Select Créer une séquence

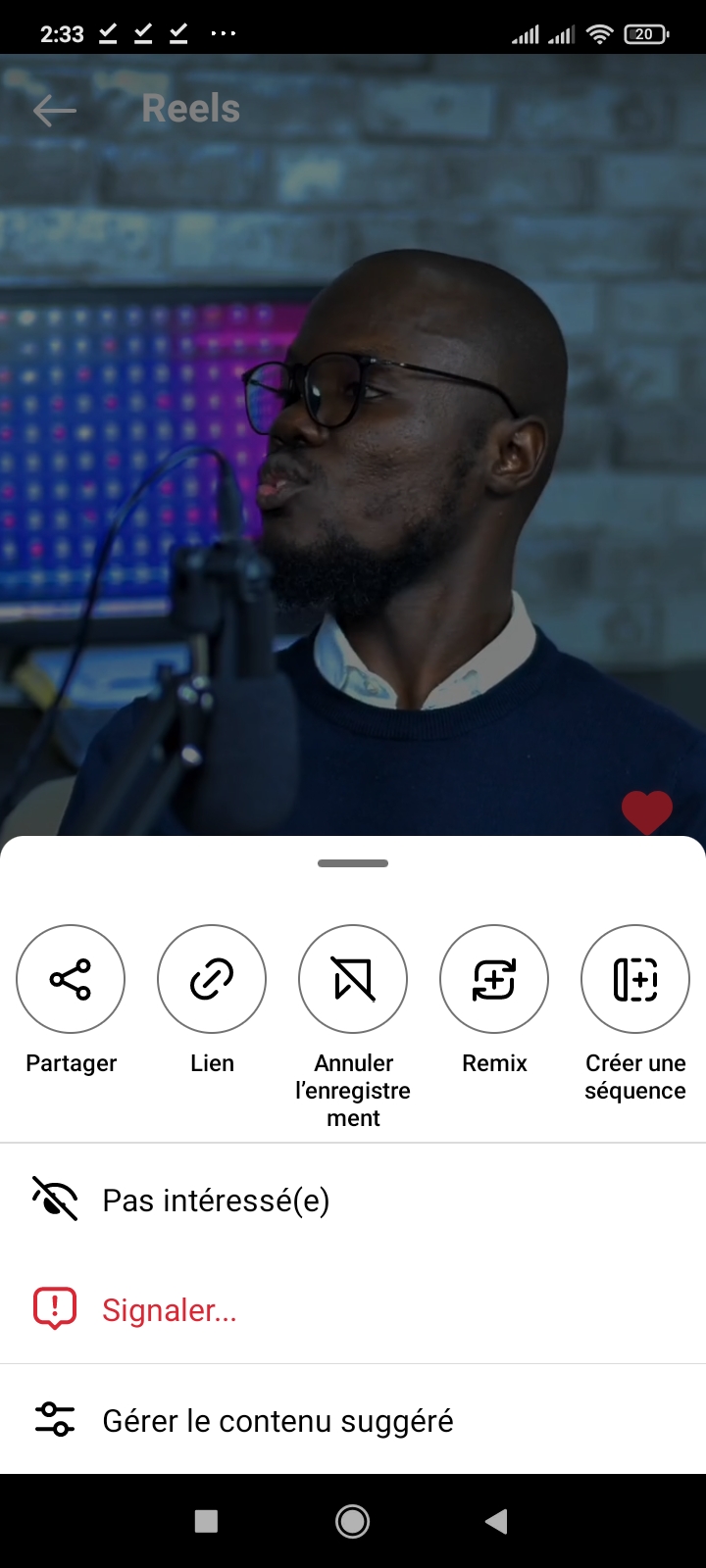[635, 979]
